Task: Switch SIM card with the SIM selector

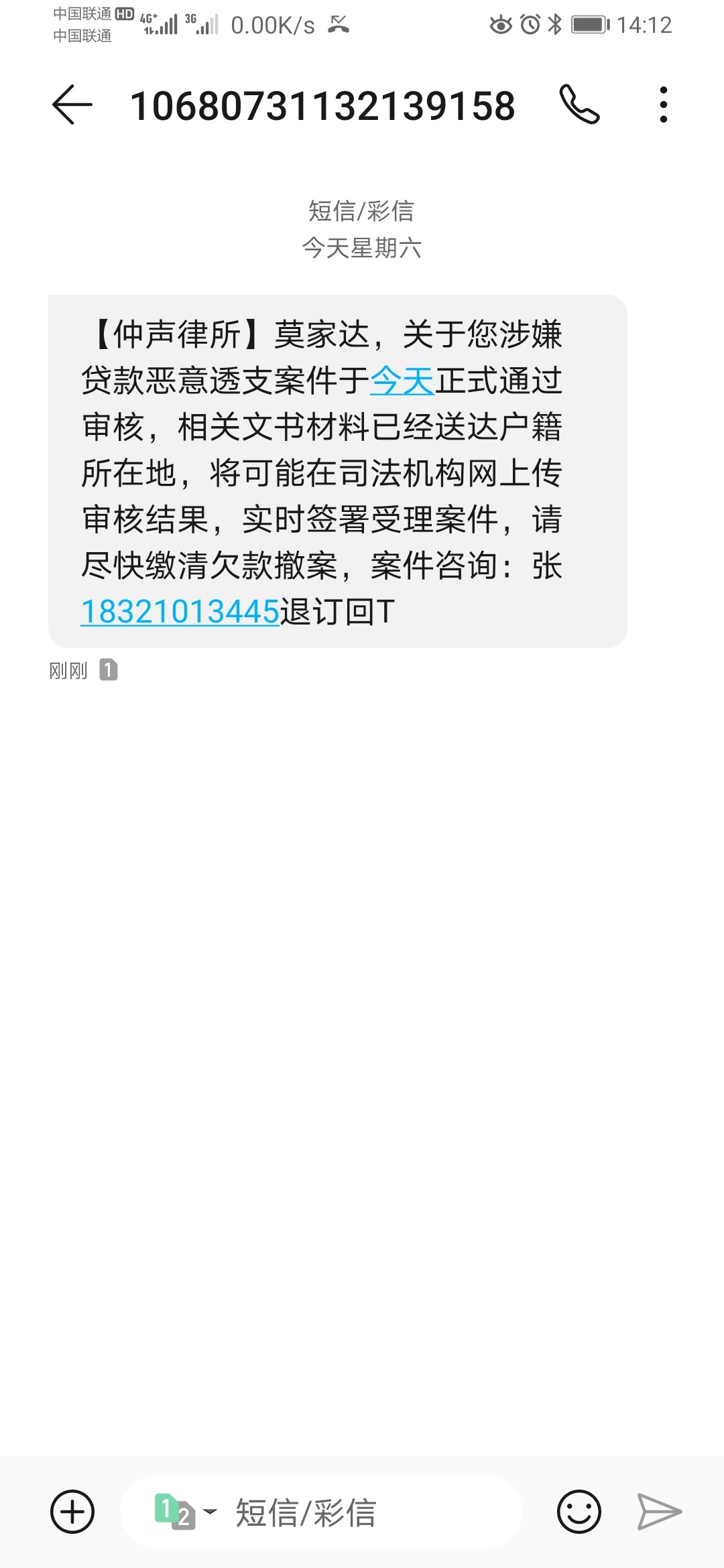Action: tap(185, 1512)
